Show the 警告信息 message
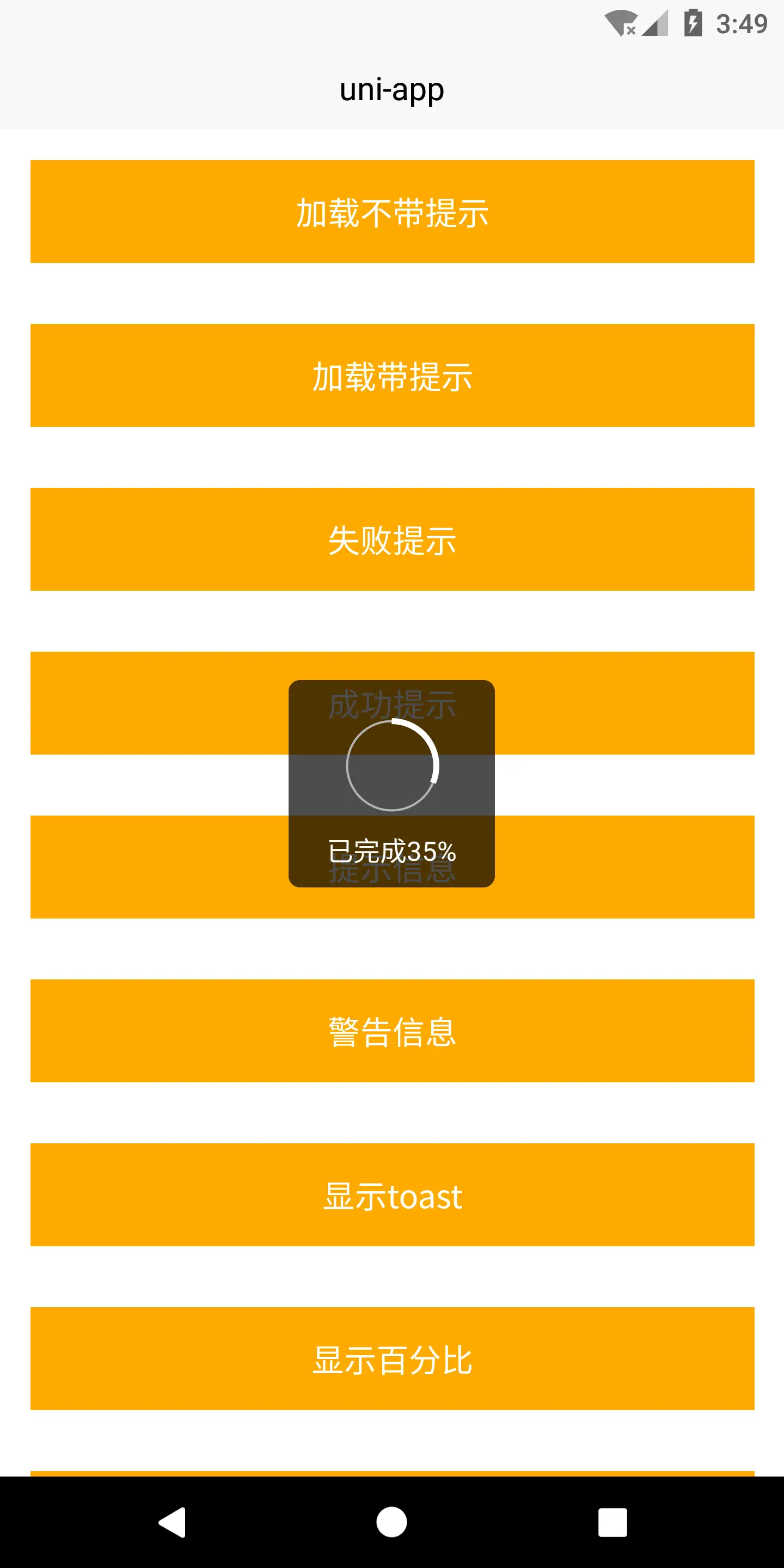Screen dimensions: 784x1568 [x=392, y=1031]
